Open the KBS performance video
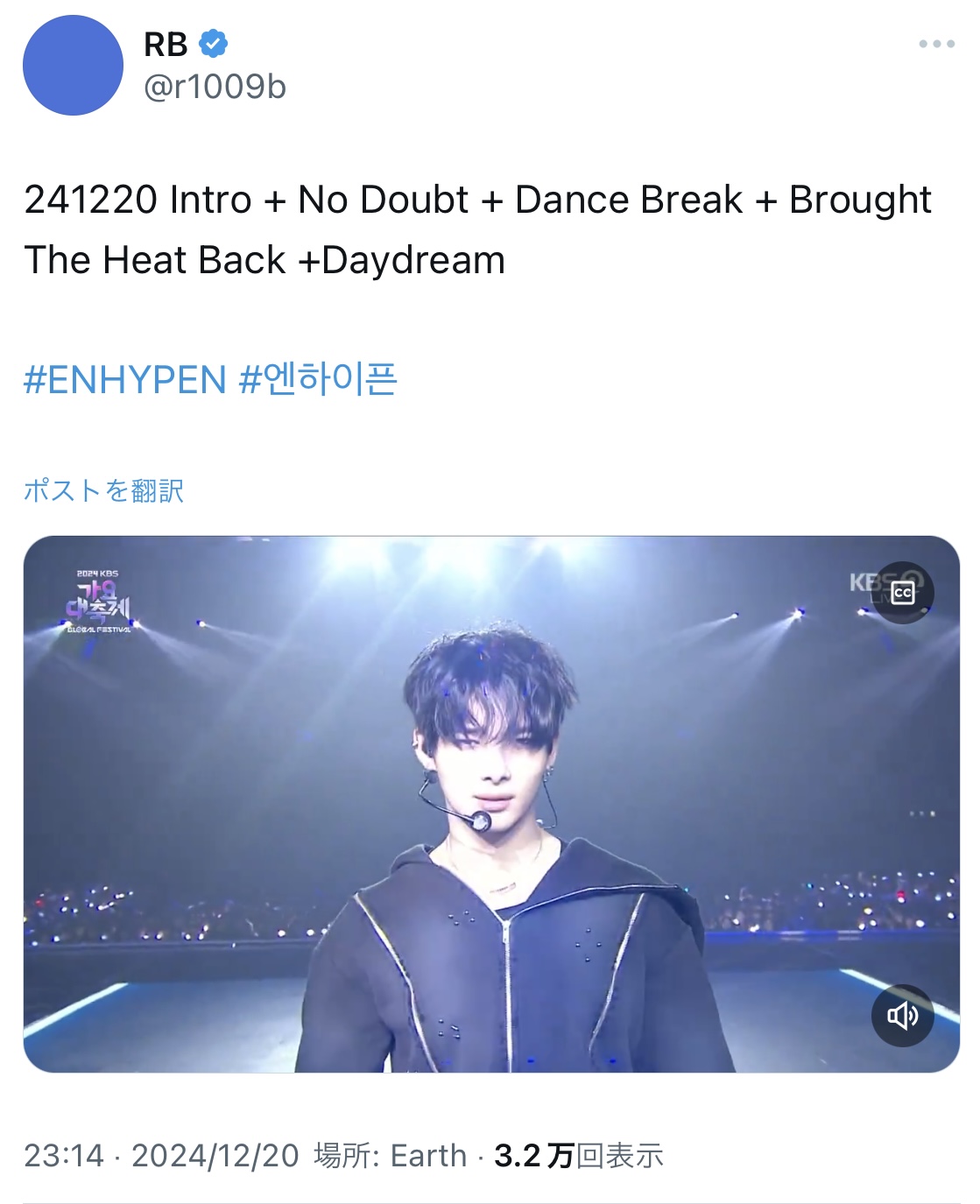980x1204 pixels. tap(490, 804)
